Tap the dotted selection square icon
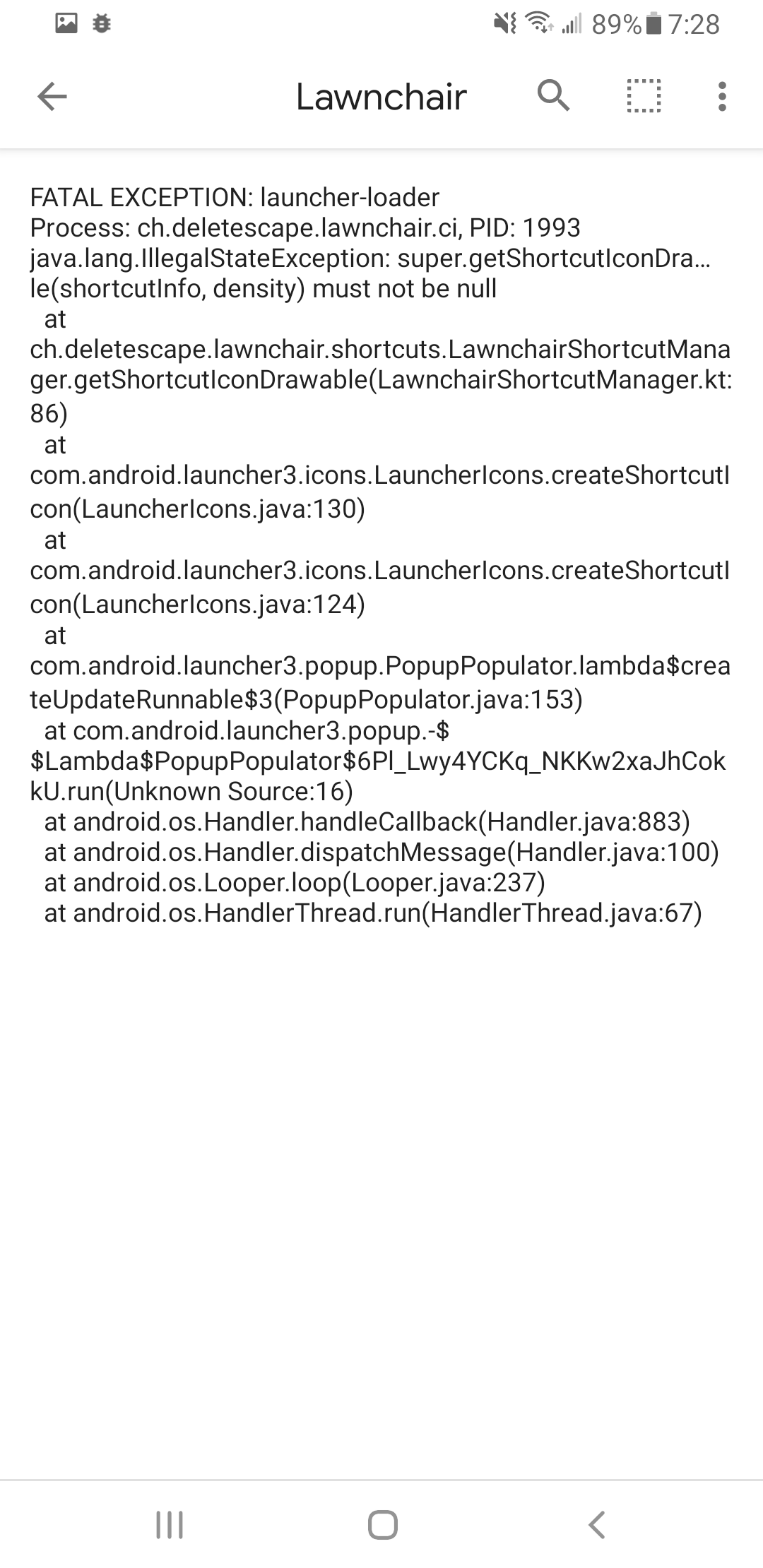Viewport: 763px width, 1568px height. point(644,96)
